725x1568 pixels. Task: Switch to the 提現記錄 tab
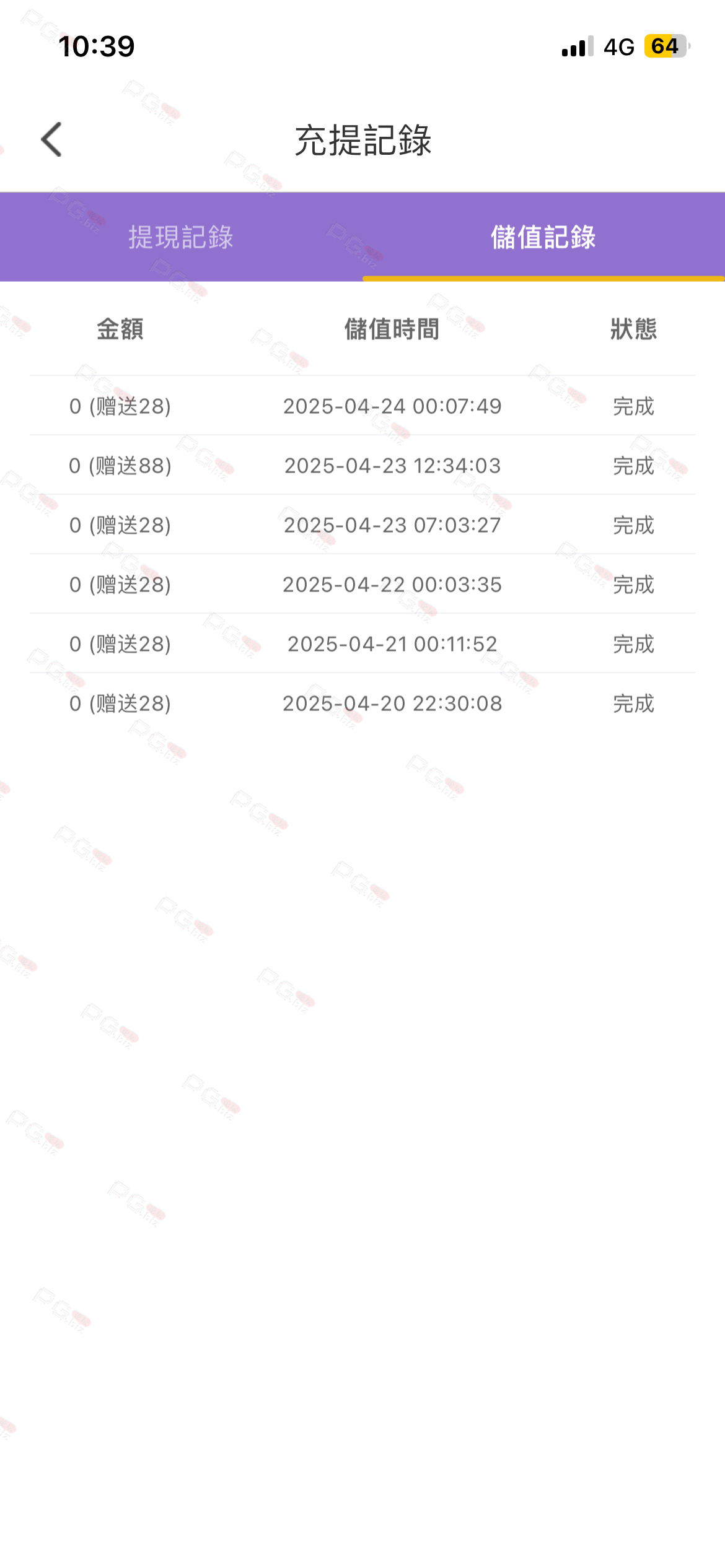pos(181,237)
